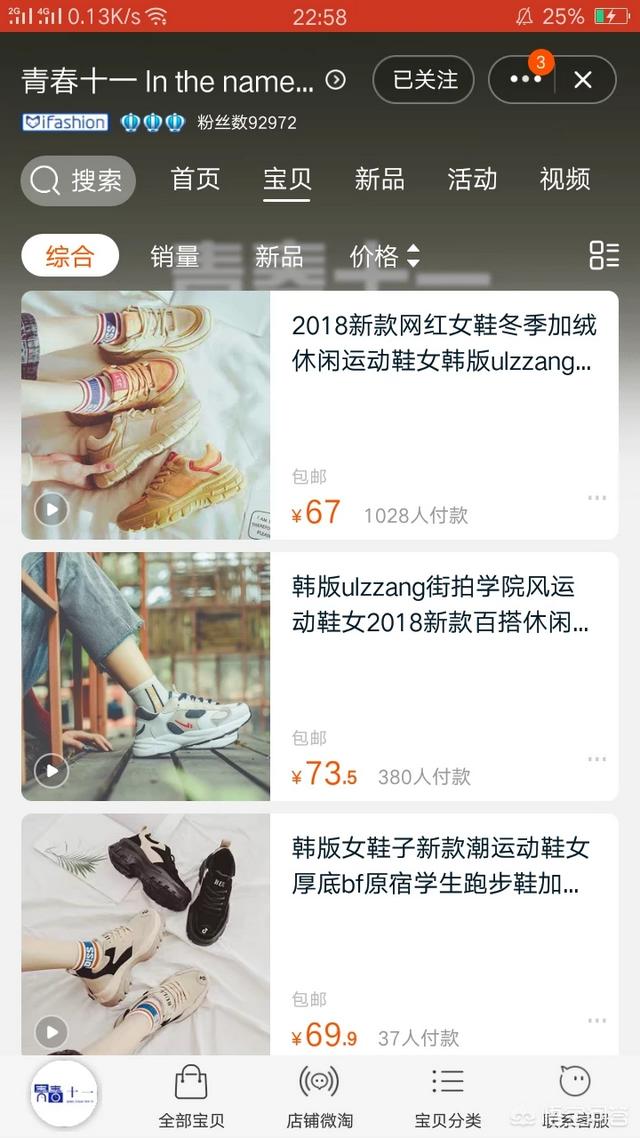Select the 综合 sorting chip
640x1138 pixels.
(x=70, y=256)
